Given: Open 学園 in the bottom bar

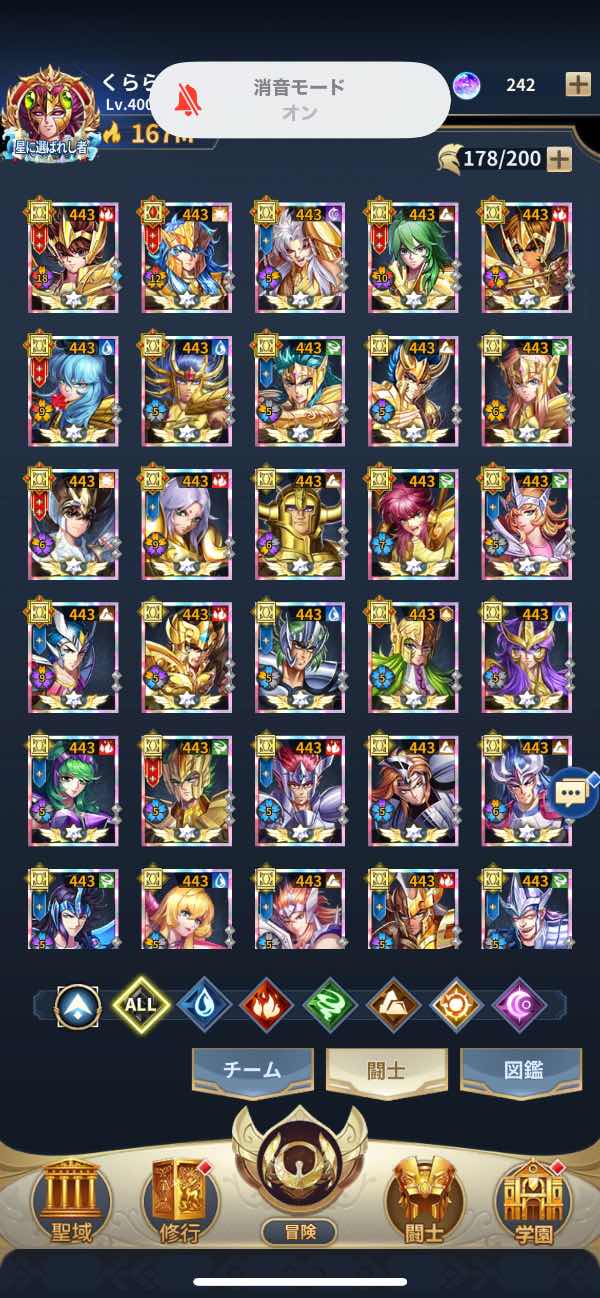Looking at the screenshot, I should pos(533,1205).
